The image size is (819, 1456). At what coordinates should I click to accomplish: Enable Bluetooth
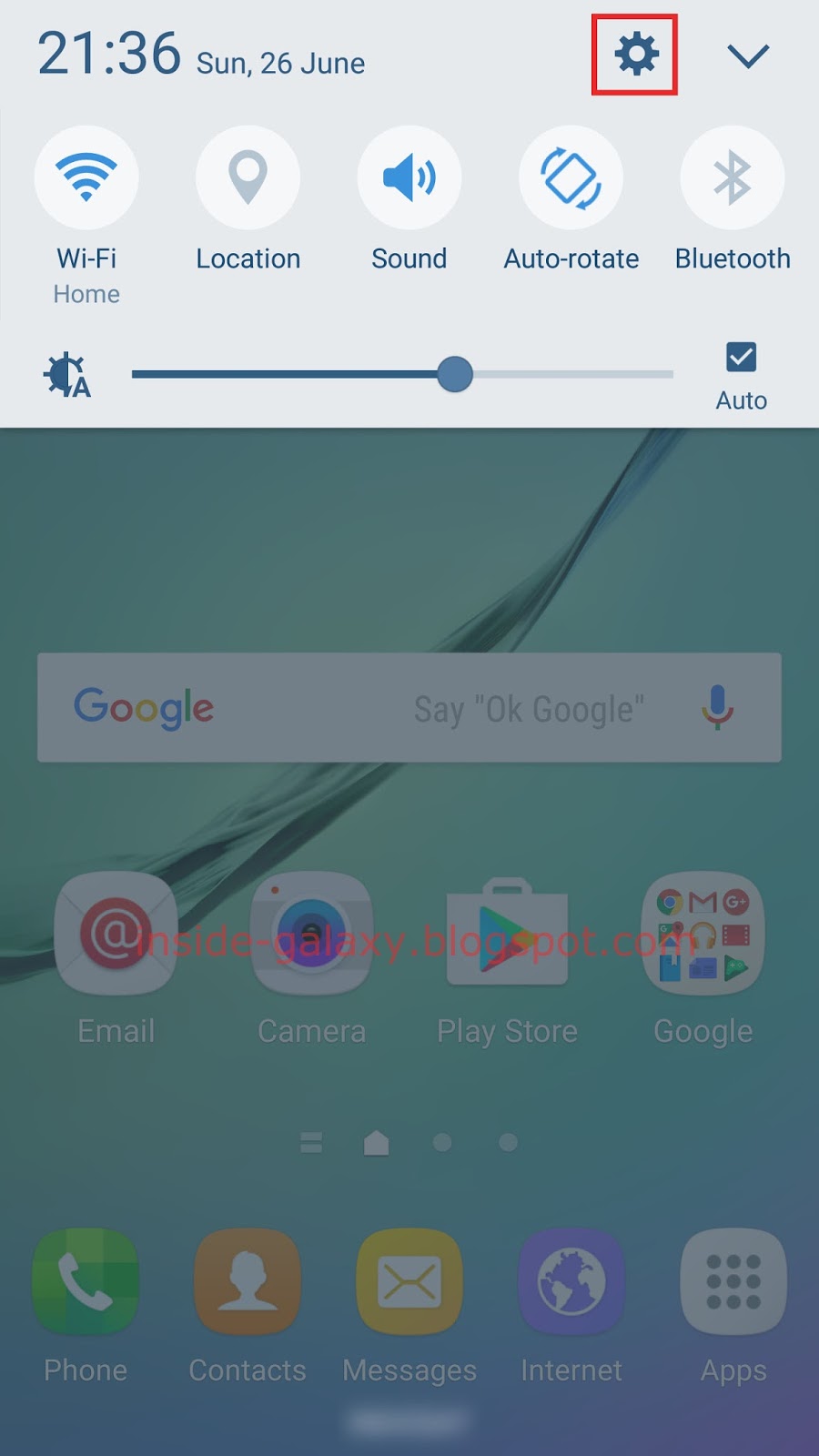pos(733,177)
